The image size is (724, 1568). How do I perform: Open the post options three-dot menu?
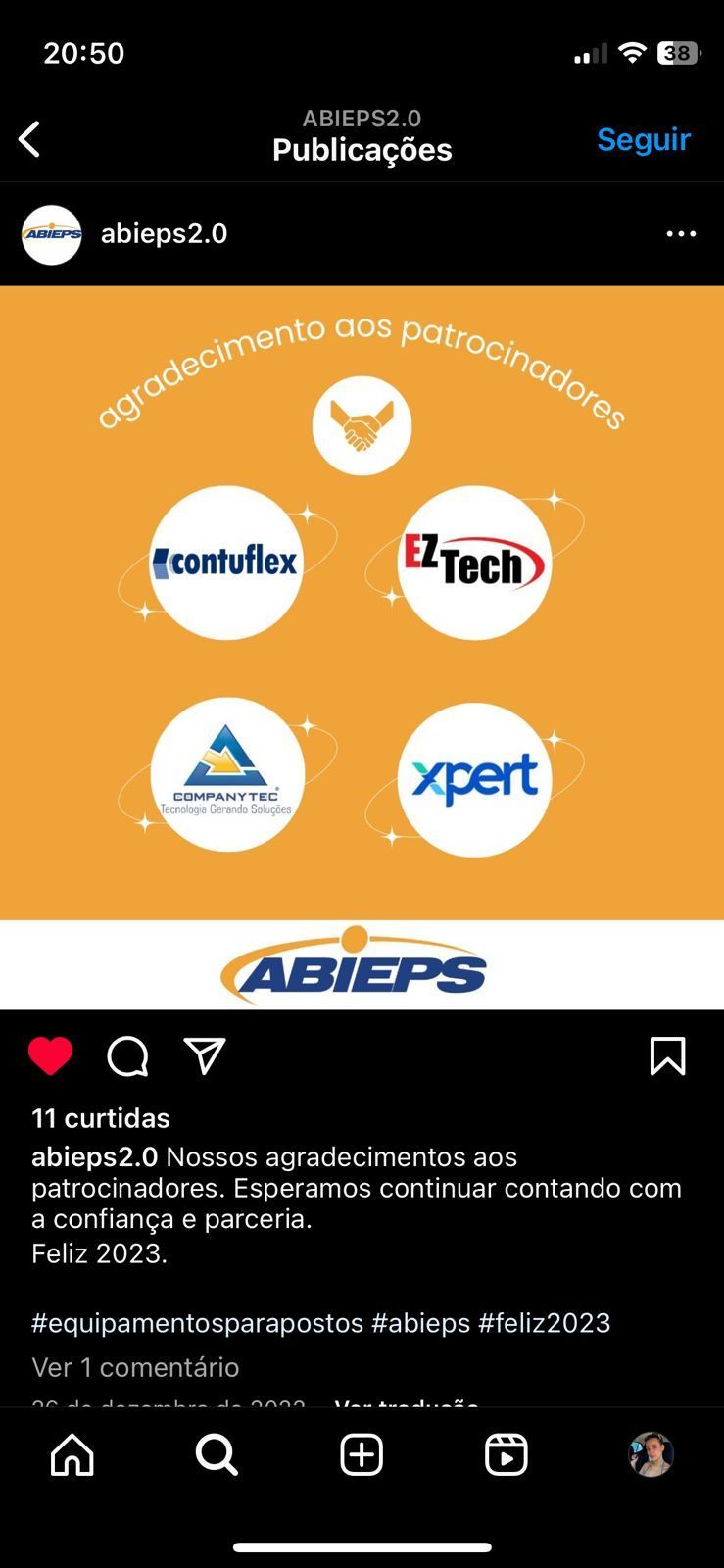point(681,234)
